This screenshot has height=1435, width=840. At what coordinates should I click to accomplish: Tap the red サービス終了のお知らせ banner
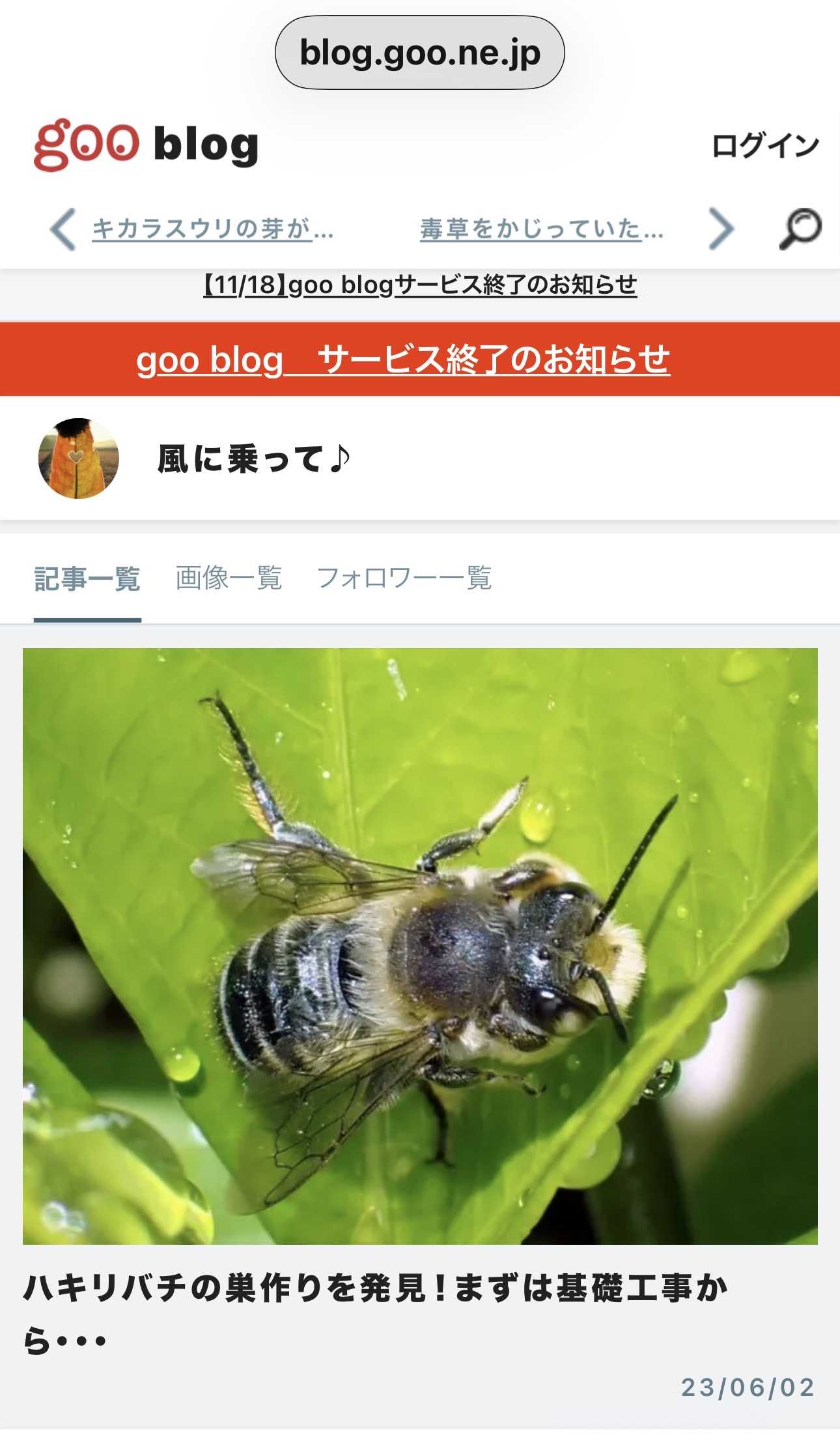click(x=403, y=359)
